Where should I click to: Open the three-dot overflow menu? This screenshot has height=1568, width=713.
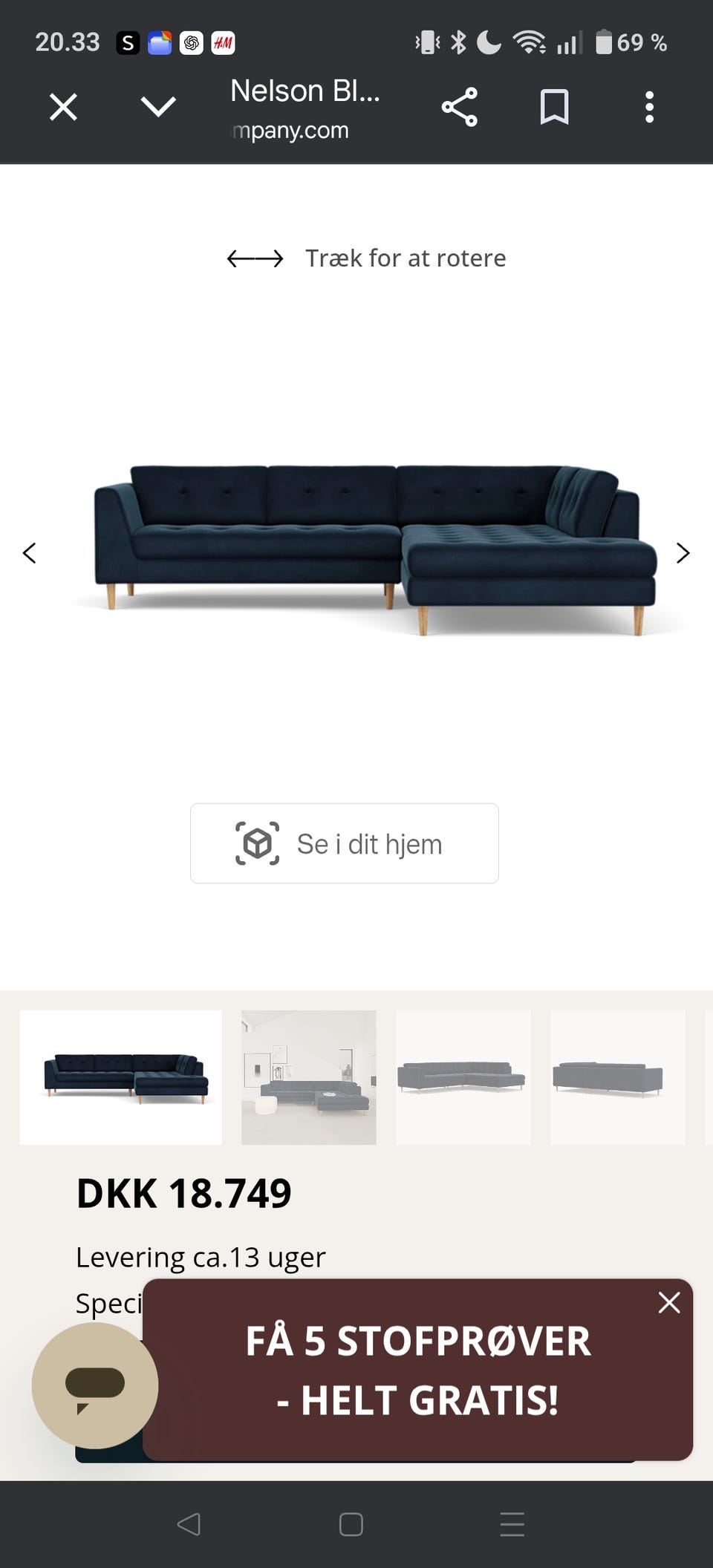click(x=649, y=106)
